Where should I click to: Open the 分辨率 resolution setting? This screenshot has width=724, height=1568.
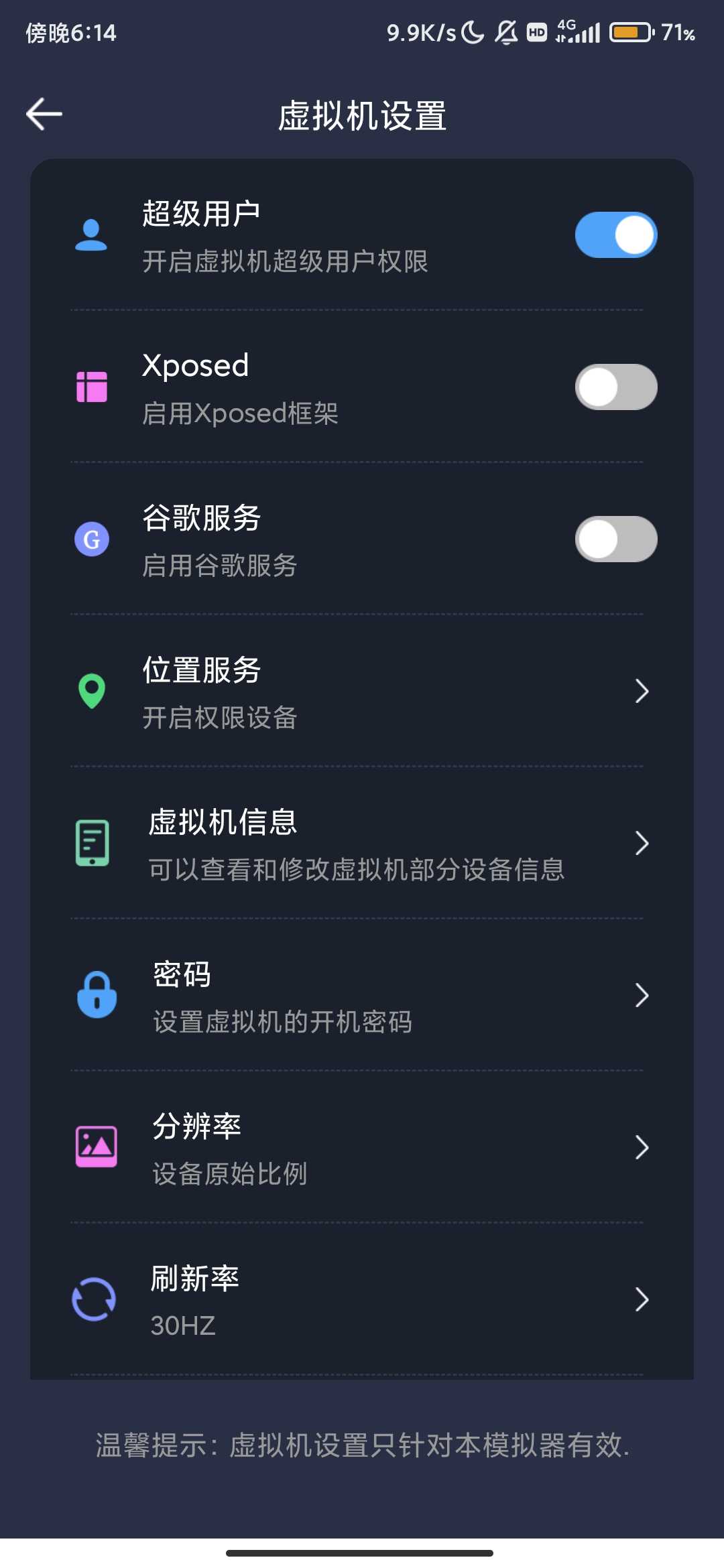(362, 1148)
